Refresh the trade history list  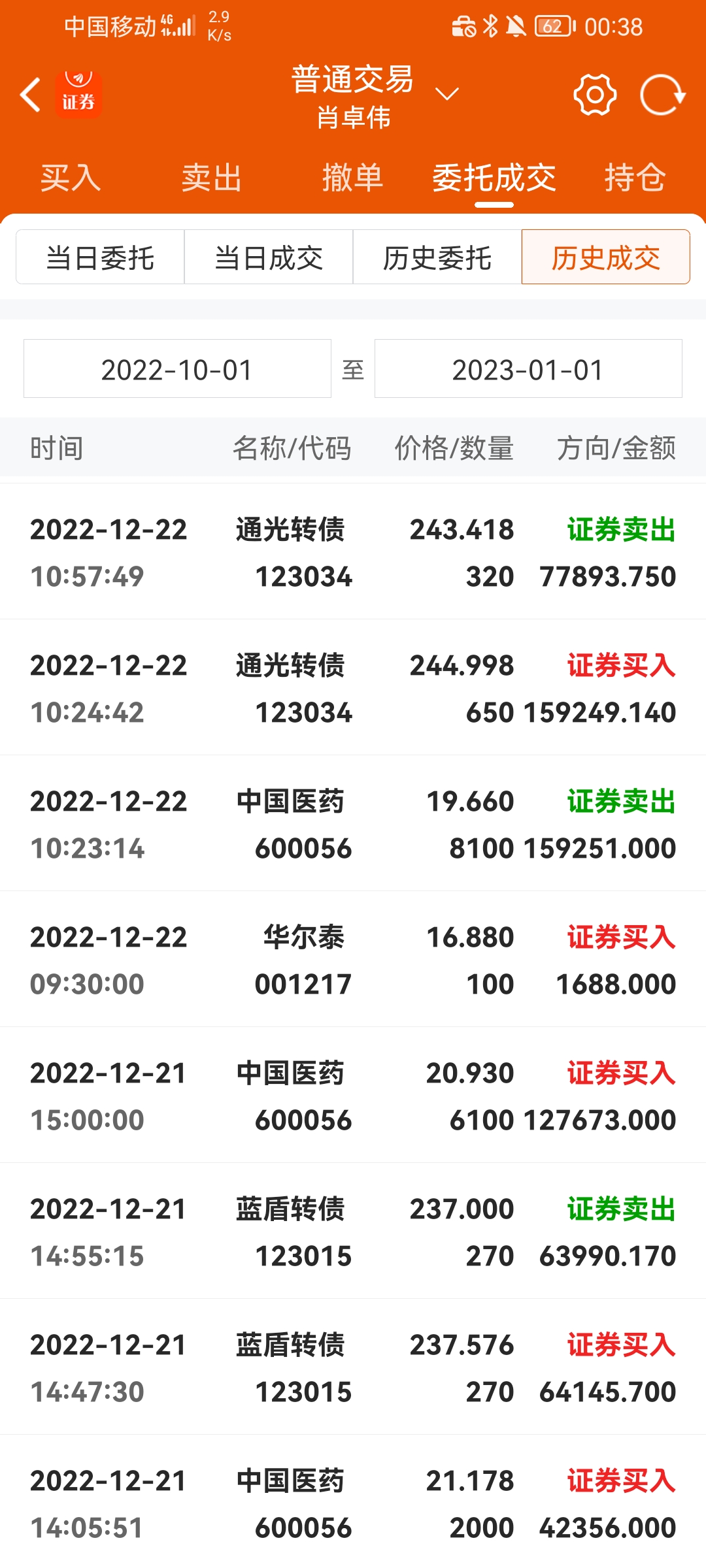pyautogui.click(x=662, y=95)
